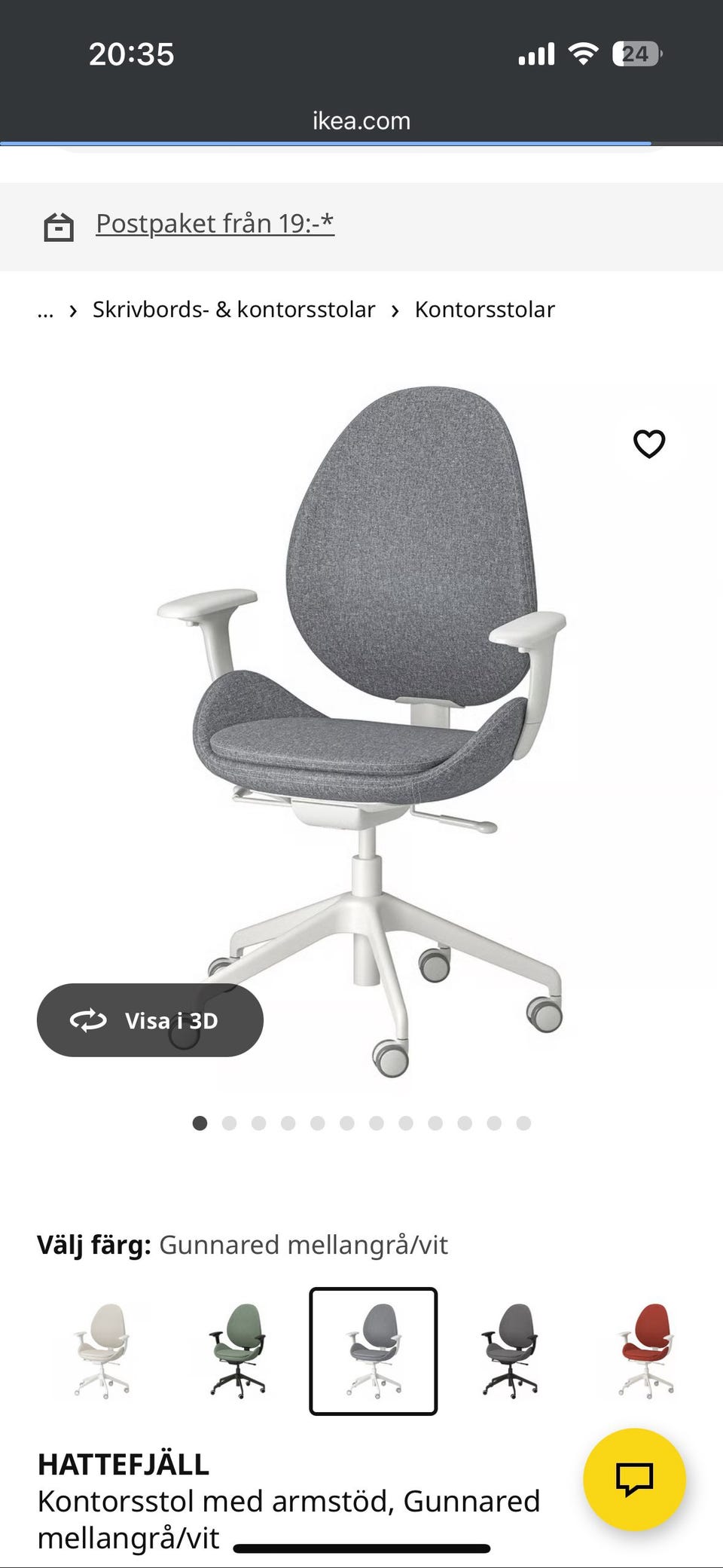Screen dimensions: 723x1568
Task: Expand the collapsed breadcrumb ellipsis
Action: (45, 310)
